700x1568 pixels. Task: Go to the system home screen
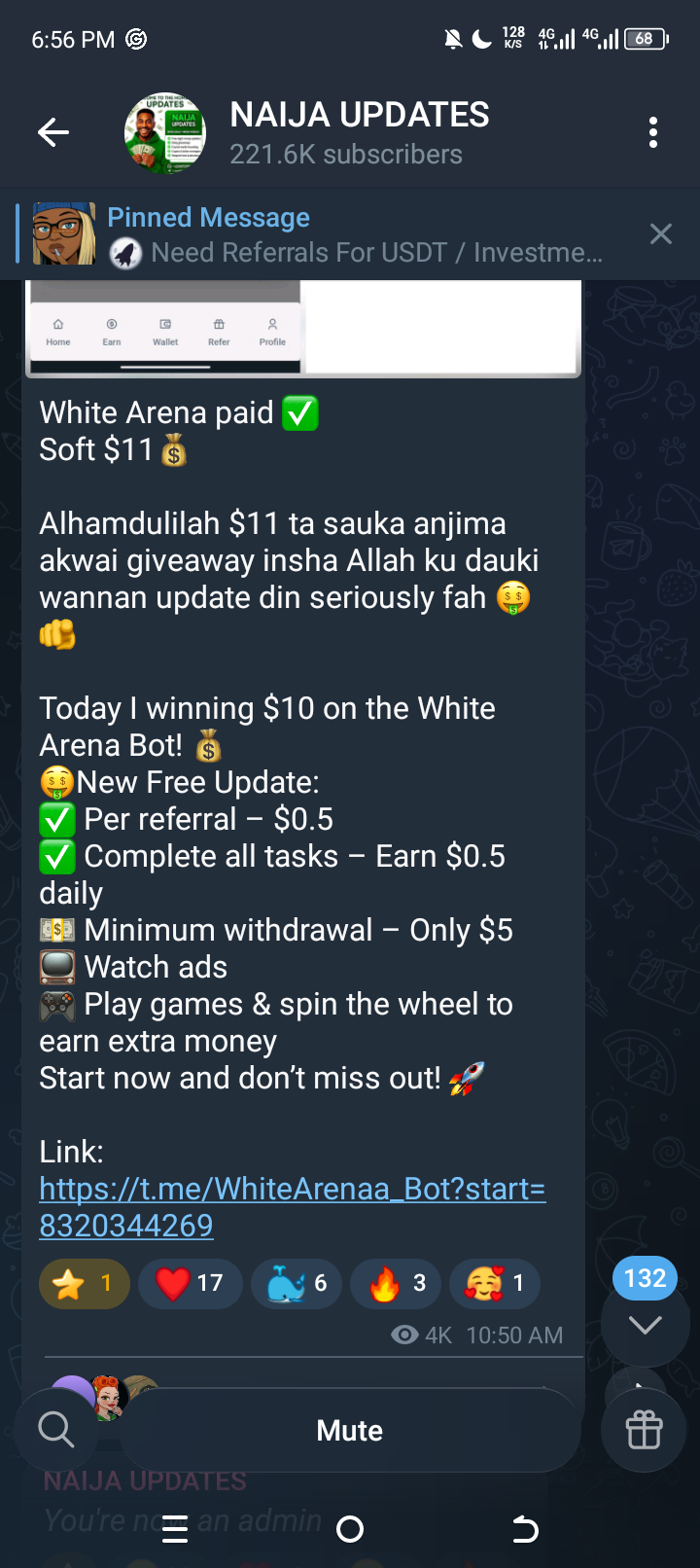click(x=350, y=1530)
